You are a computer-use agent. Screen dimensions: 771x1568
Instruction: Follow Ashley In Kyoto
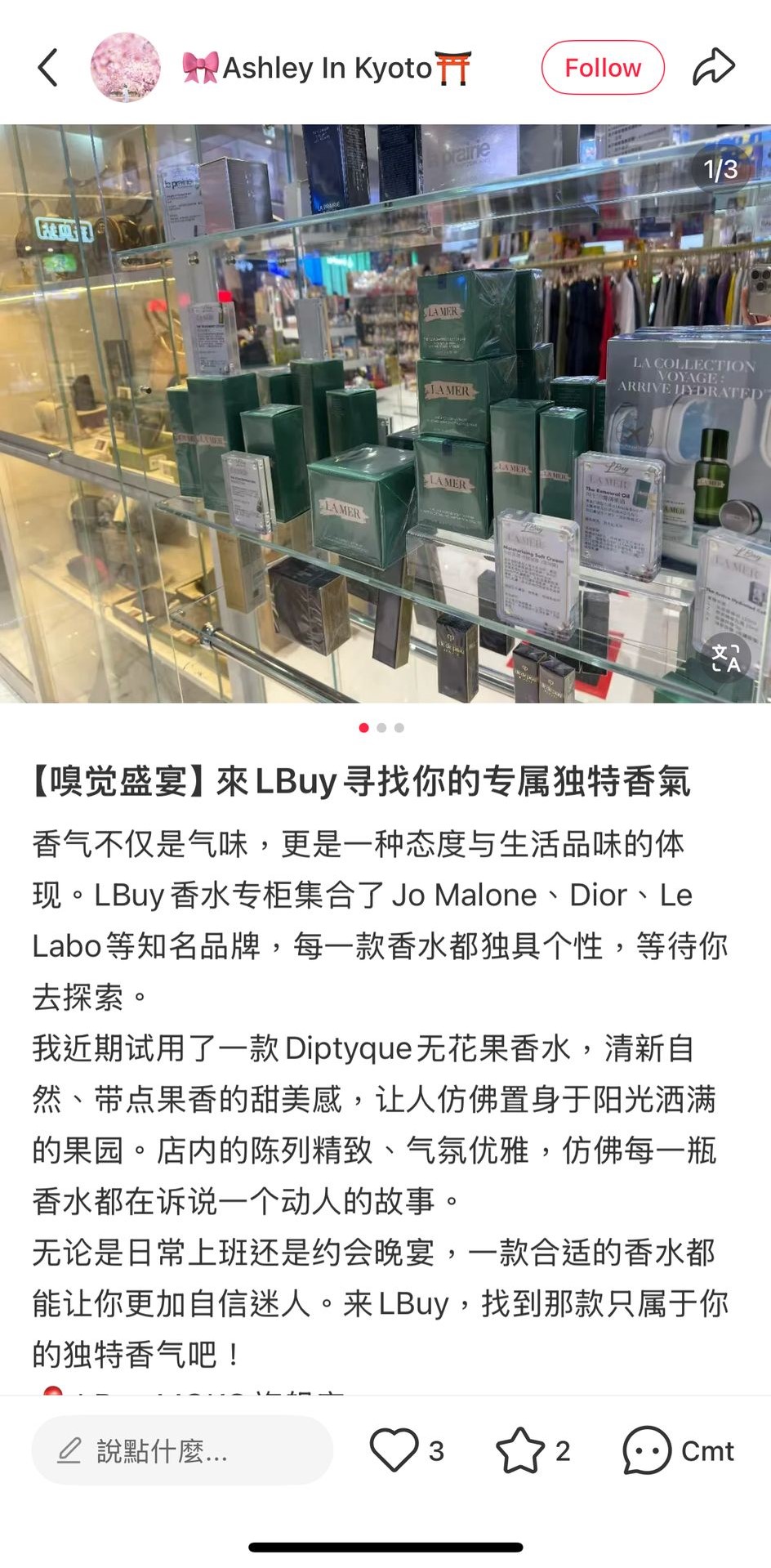pos(603,68)
